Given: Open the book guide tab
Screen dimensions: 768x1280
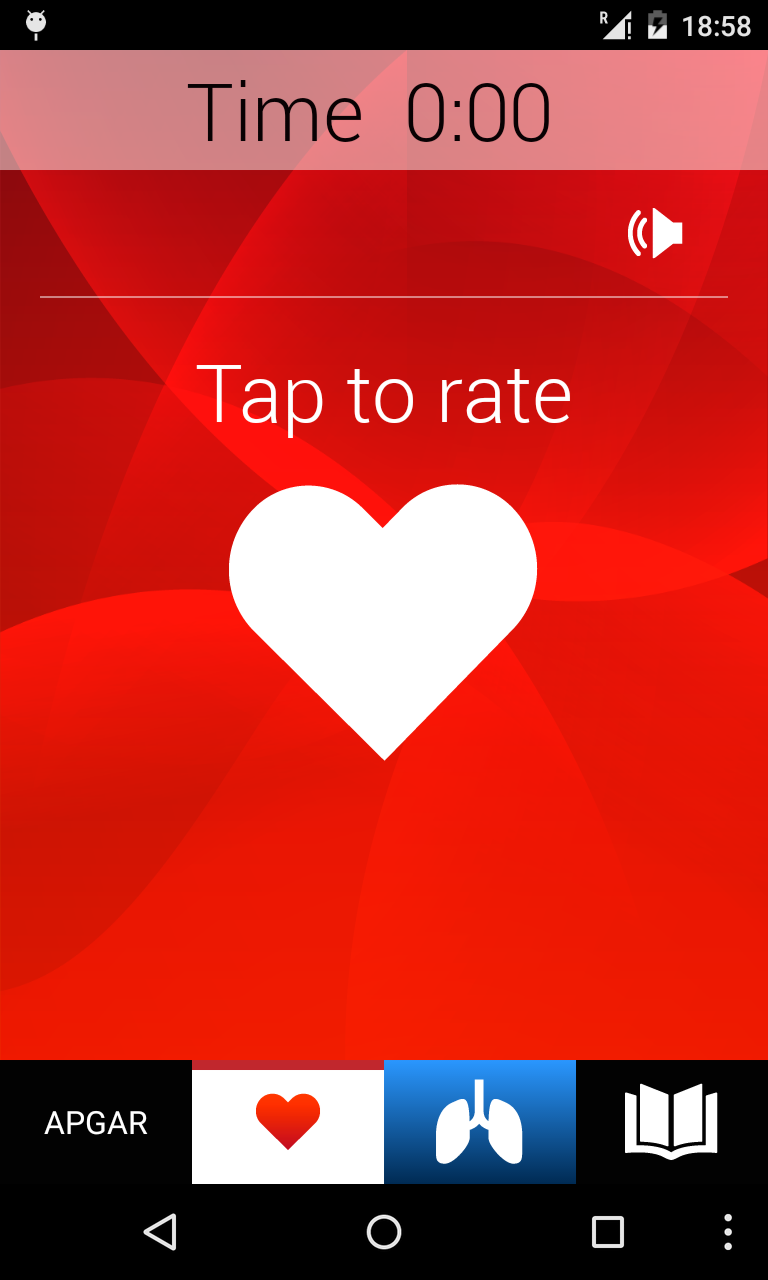Looking at the screenshot, I should pyautogui.click(x=672, y=1122).
